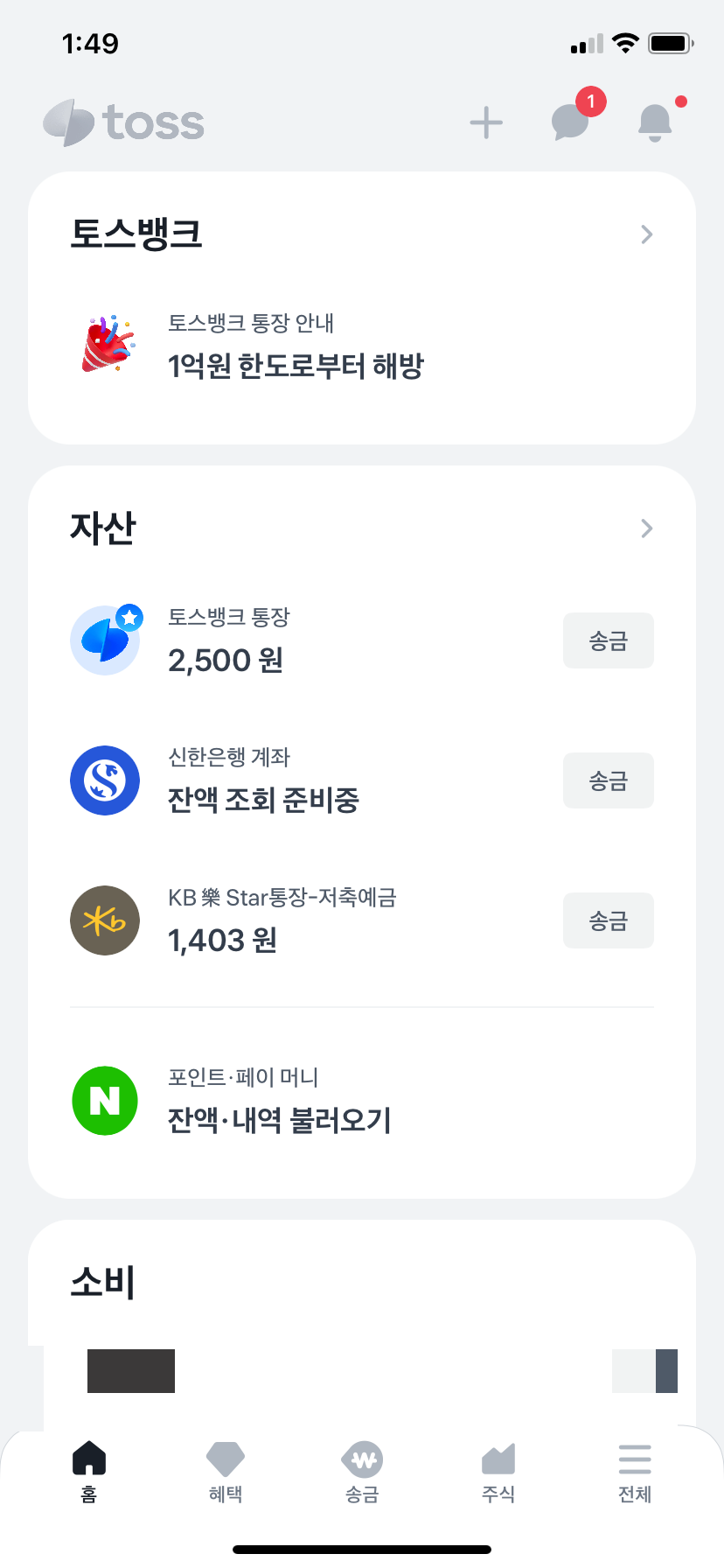Expand the 자산 section chevron
This screenshot has height=1568, width=724.
pyautogui.click(x=646, y=528)
